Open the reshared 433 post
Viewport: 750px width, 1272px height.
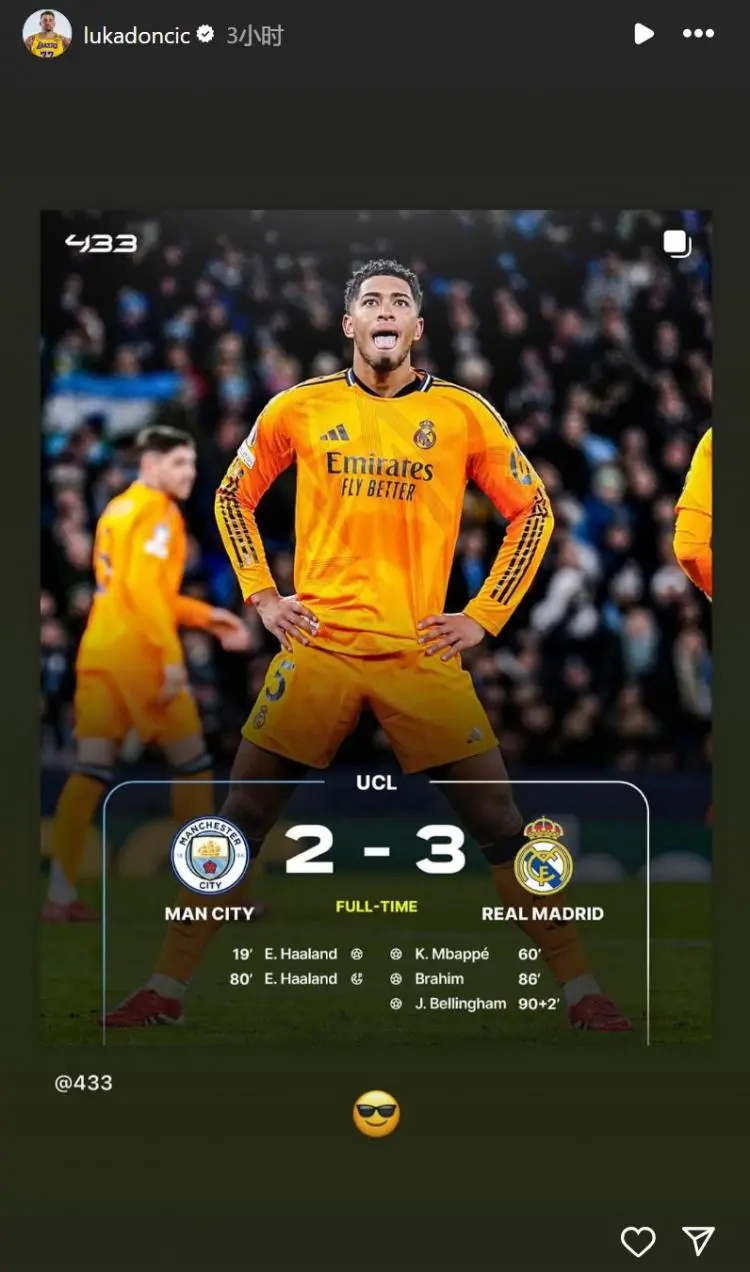376,626
